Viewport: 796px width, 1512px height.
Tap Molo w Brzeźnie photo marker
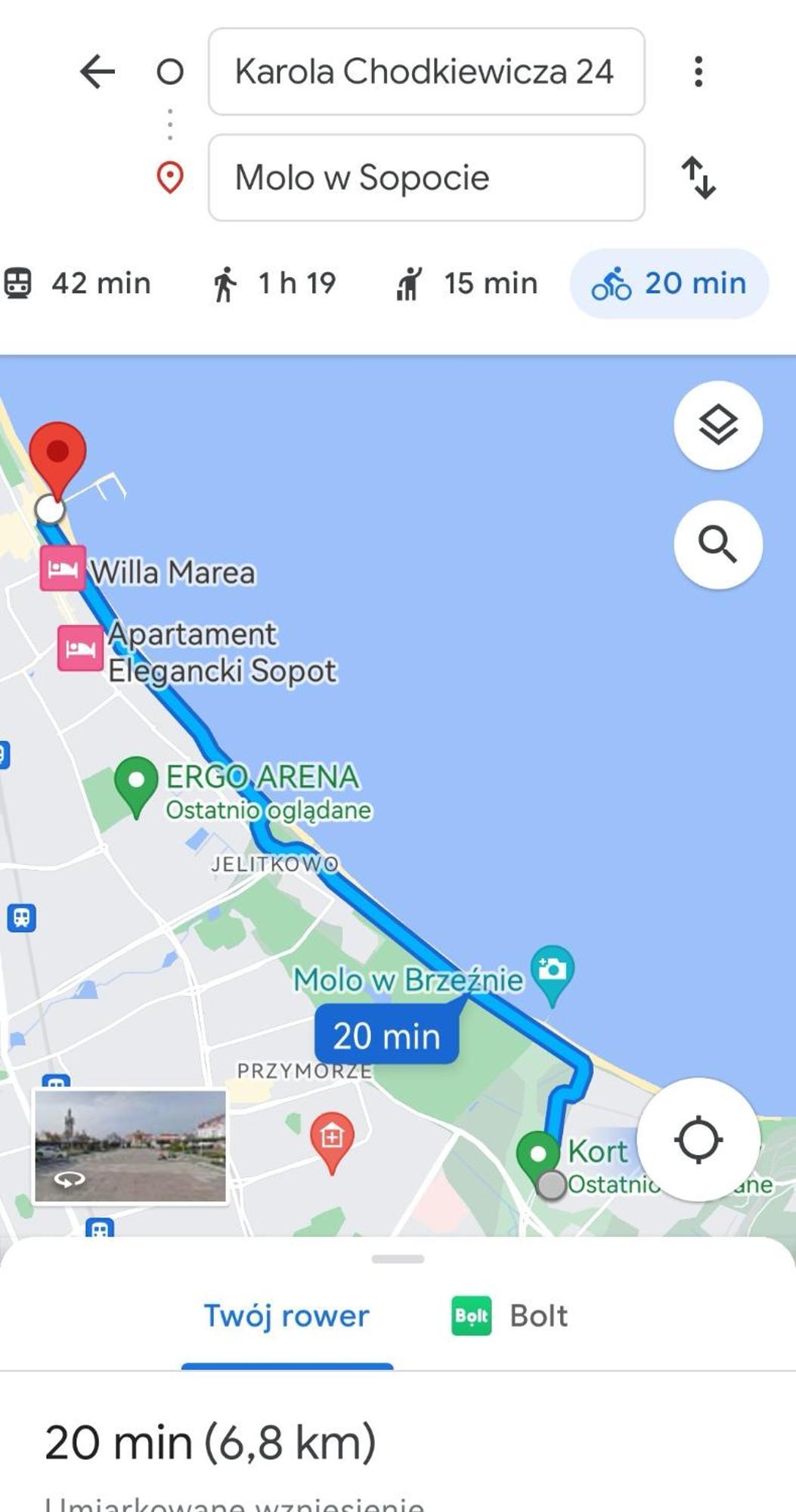tap(553, 971)
